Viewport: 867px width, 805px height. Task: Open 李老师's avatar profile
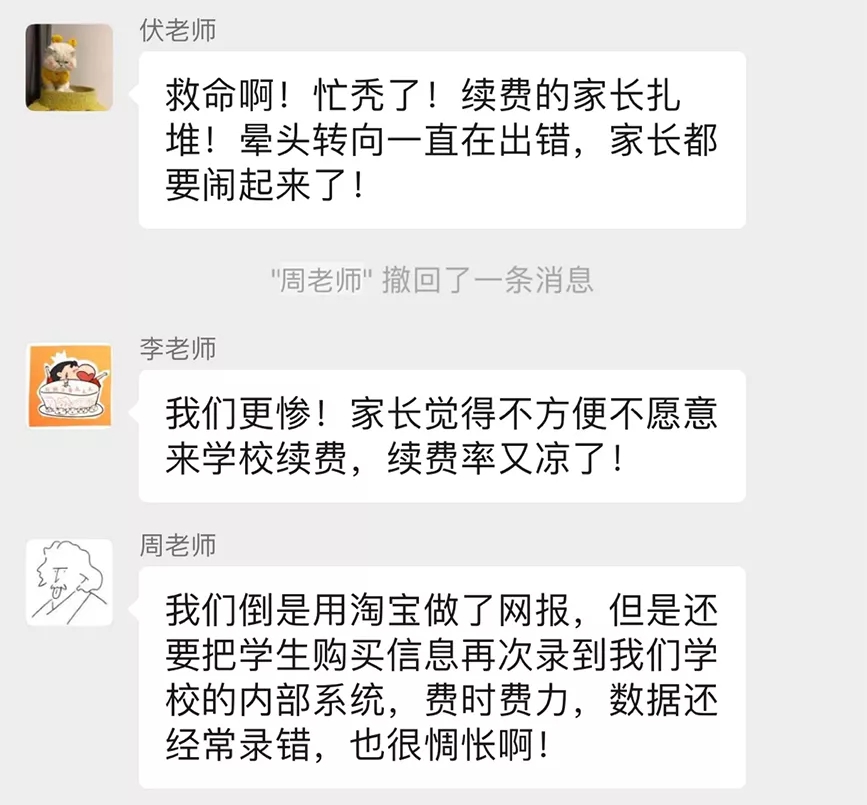[x=69, y=386]
